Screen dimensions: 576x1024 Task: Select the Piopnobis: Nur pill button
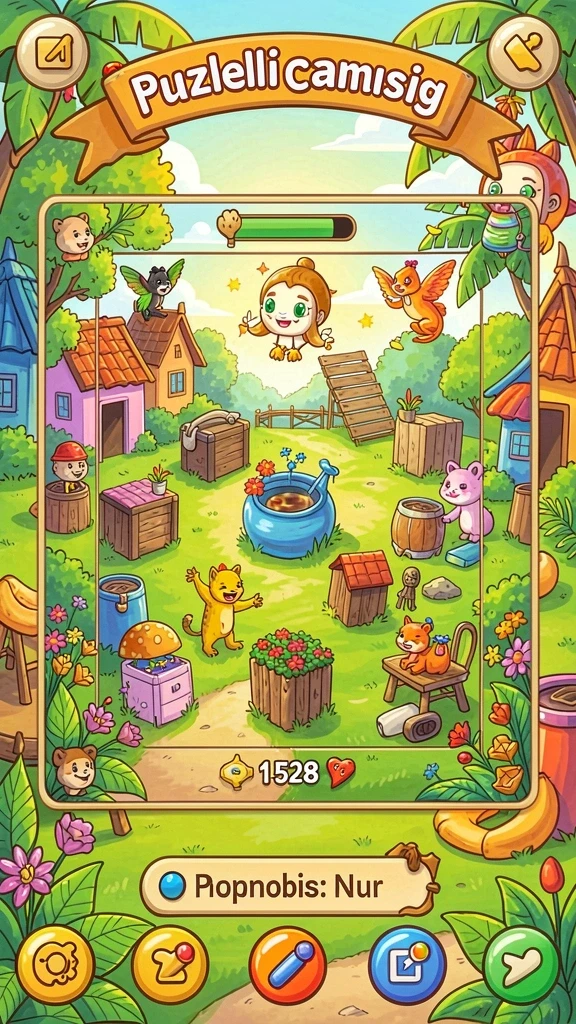287,887
